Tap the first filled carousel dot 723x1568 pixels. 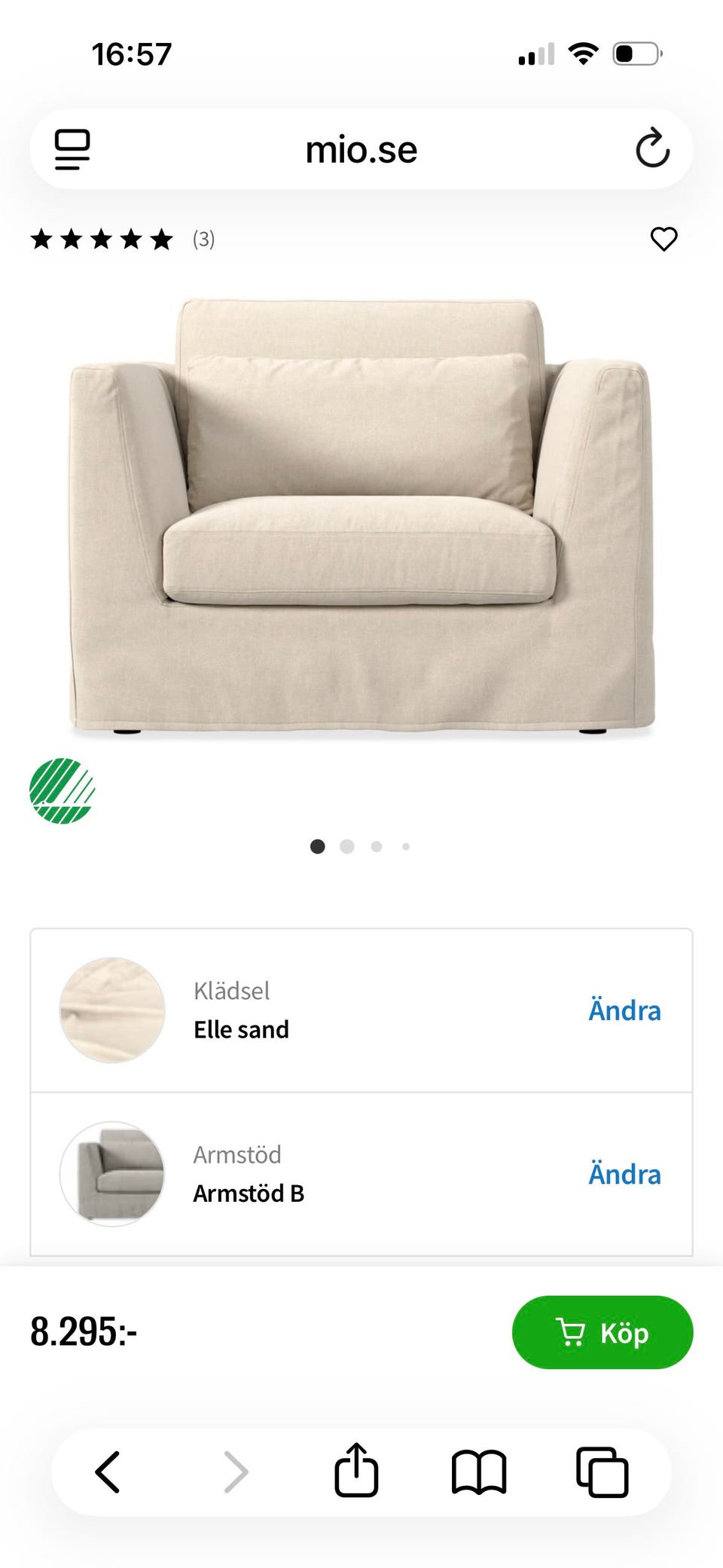click(x=319, y=846)
